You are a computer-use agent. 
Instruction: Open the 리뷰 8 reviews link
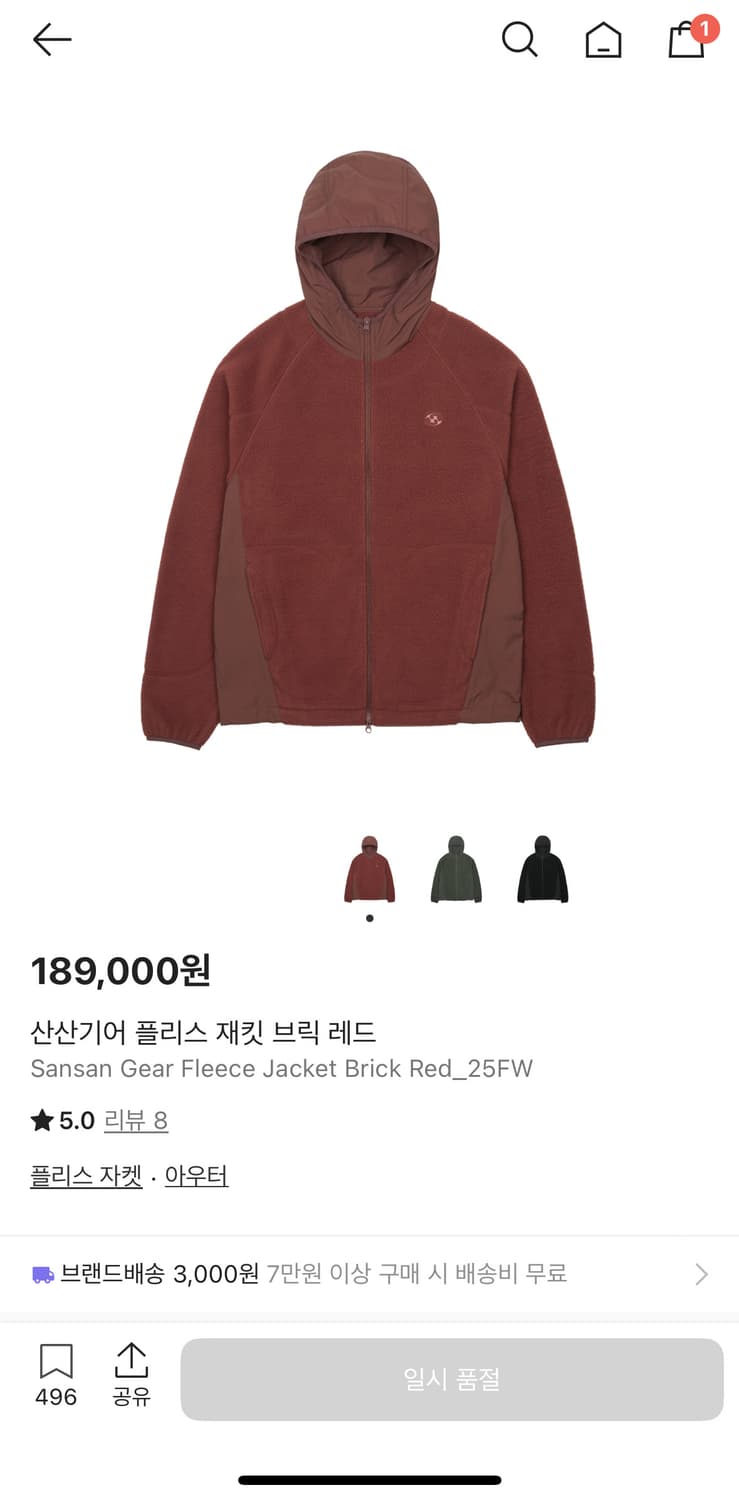pos(136,1121)
